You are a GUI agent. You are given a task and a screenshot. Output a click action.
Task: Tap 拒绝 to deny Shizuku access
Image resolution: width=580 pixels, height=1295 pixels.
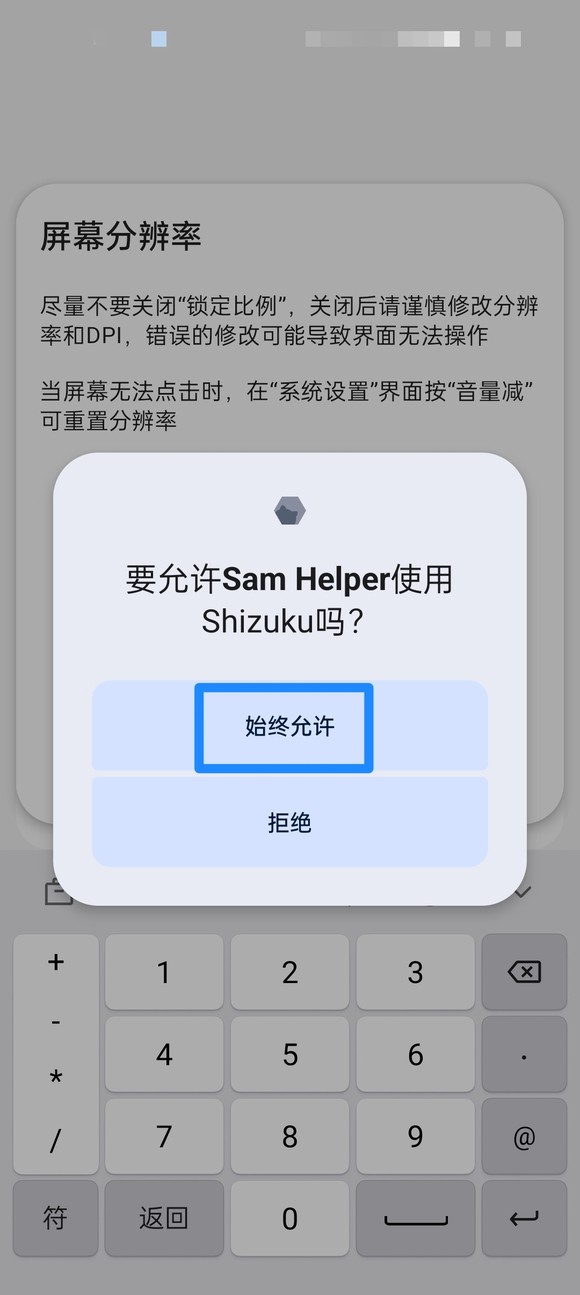[x=289, y=822]
